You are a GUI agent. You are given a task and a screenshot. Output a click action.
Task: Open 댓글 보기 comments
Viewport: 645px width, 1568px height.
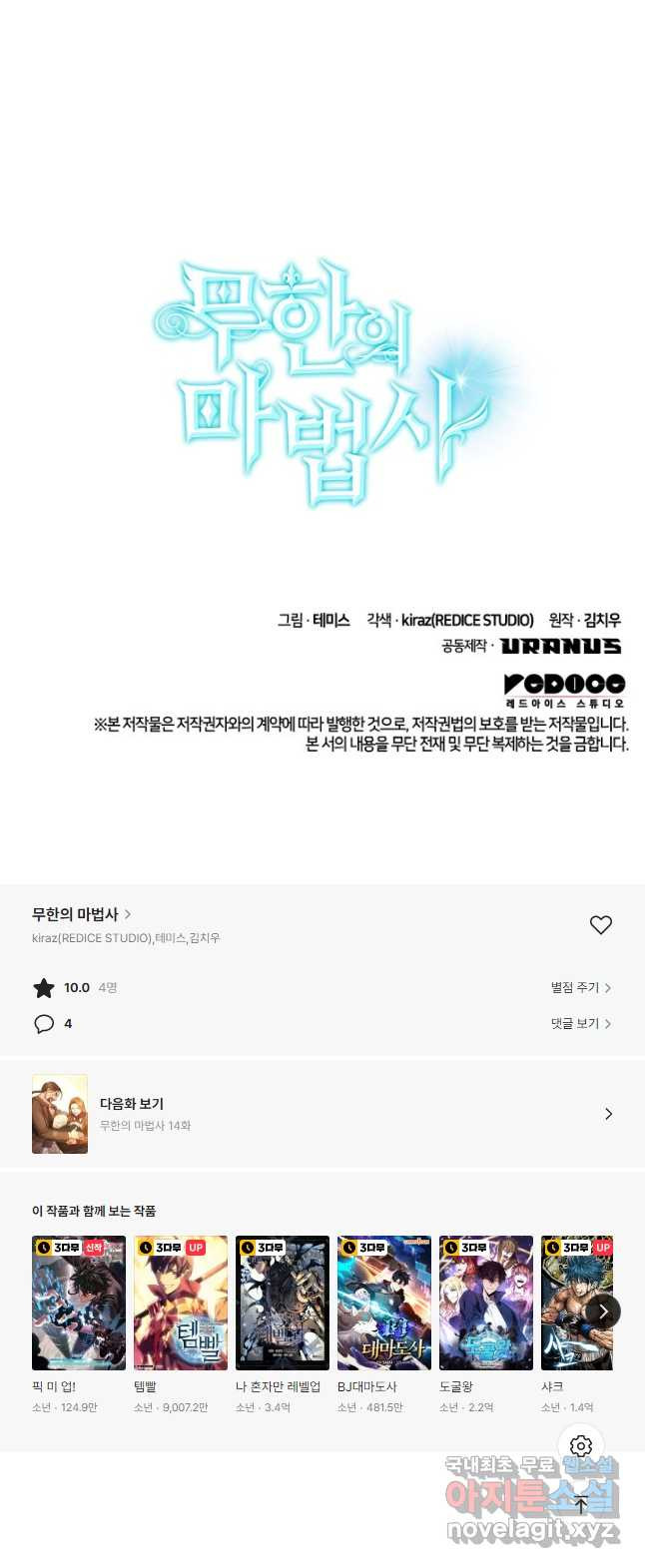tap(580, 1023)
